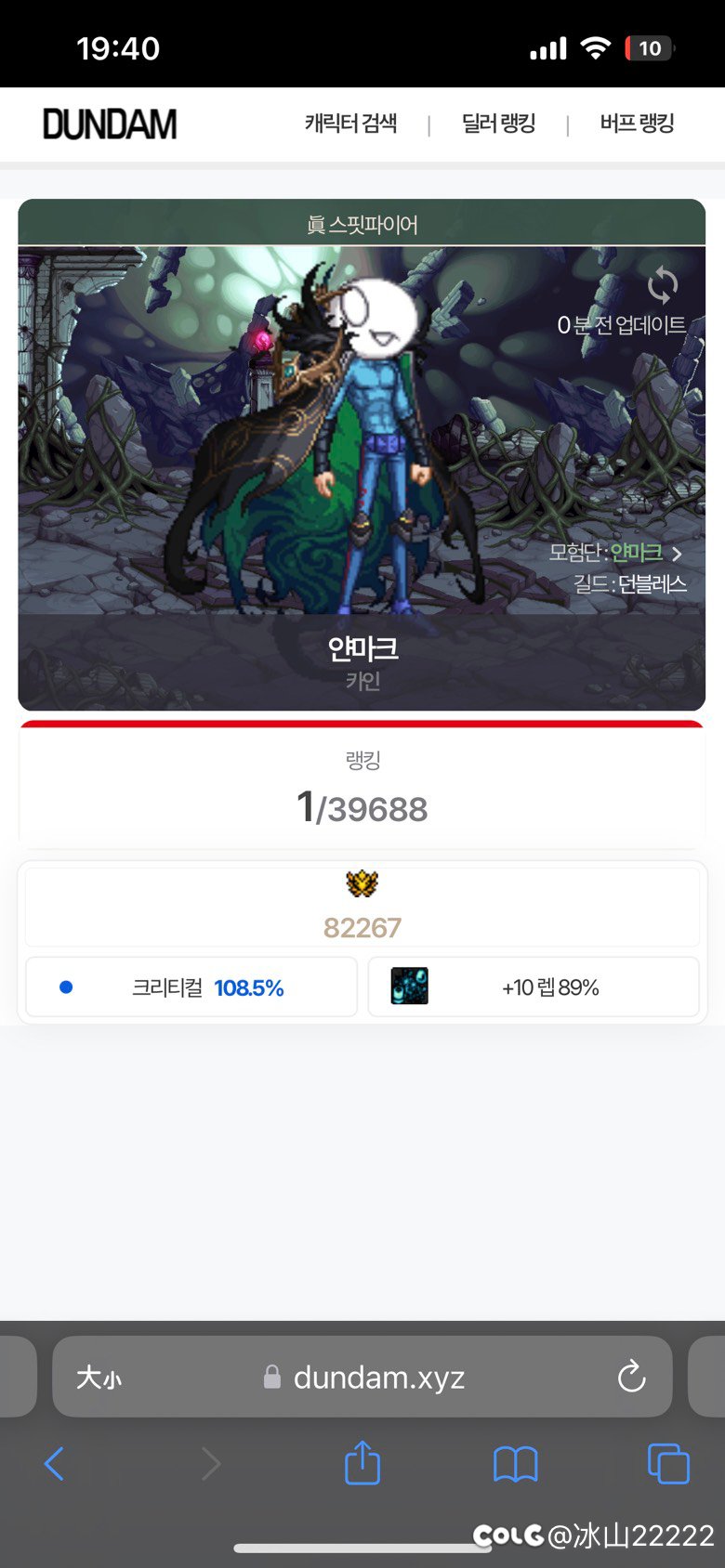725x1568 pixels.
Task: Open Safari page size settings
Action: [x=99, y=1377]
